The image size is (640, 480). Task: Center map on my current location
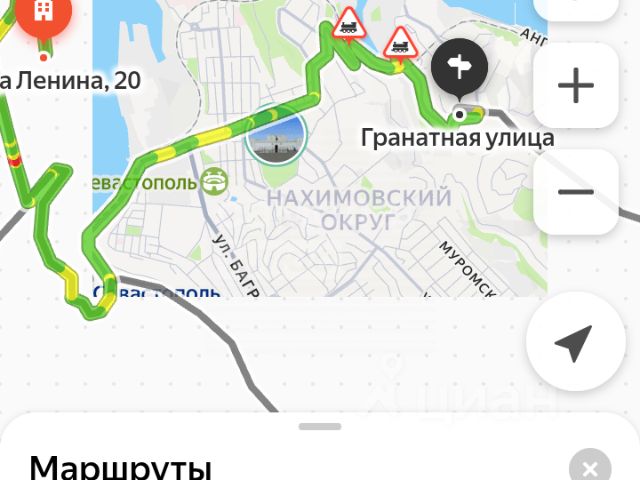(x=573, y=342)
